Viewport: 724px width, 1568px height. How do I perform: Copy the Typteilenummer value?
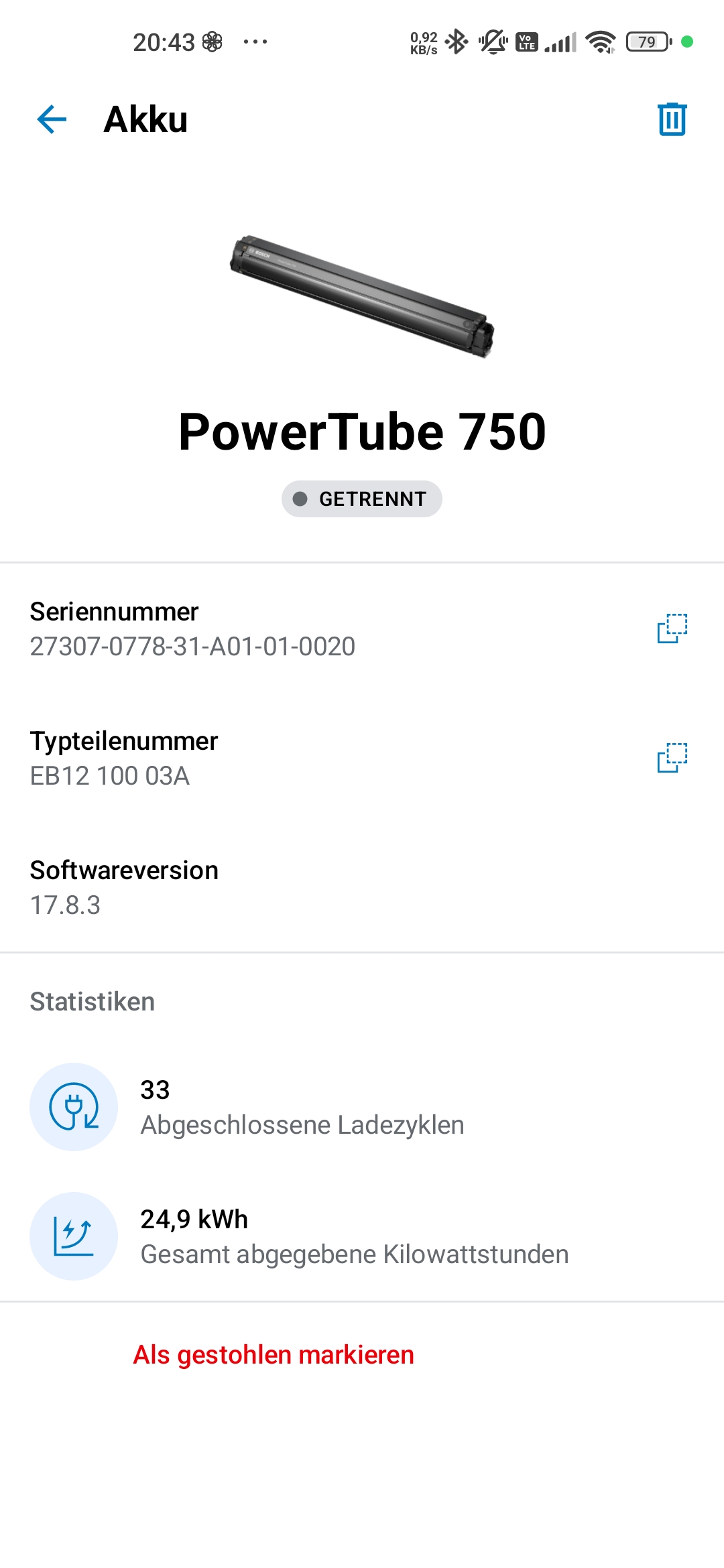coord(672,758)
